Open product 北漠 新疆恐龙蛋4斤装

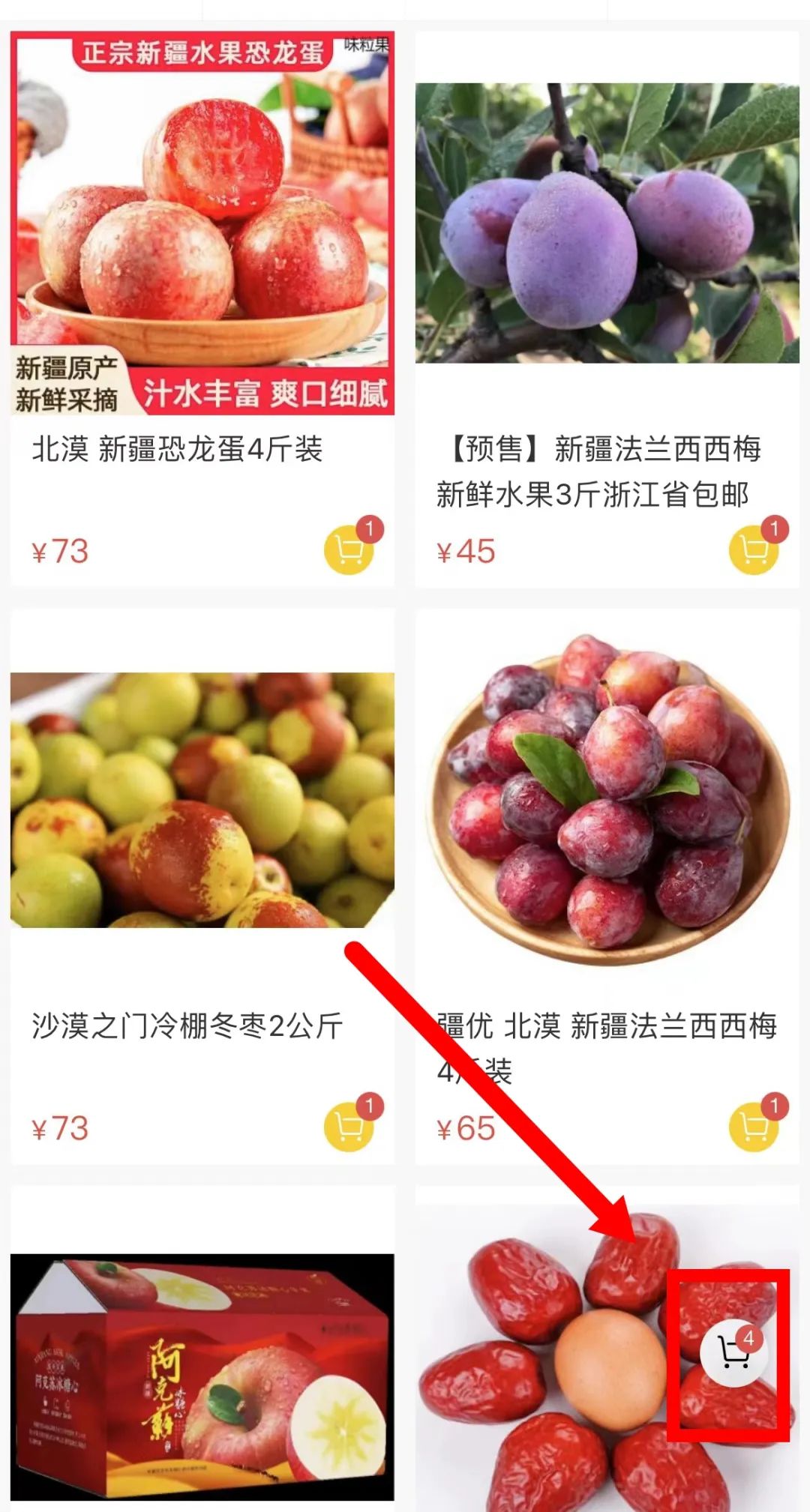point(178,450)
